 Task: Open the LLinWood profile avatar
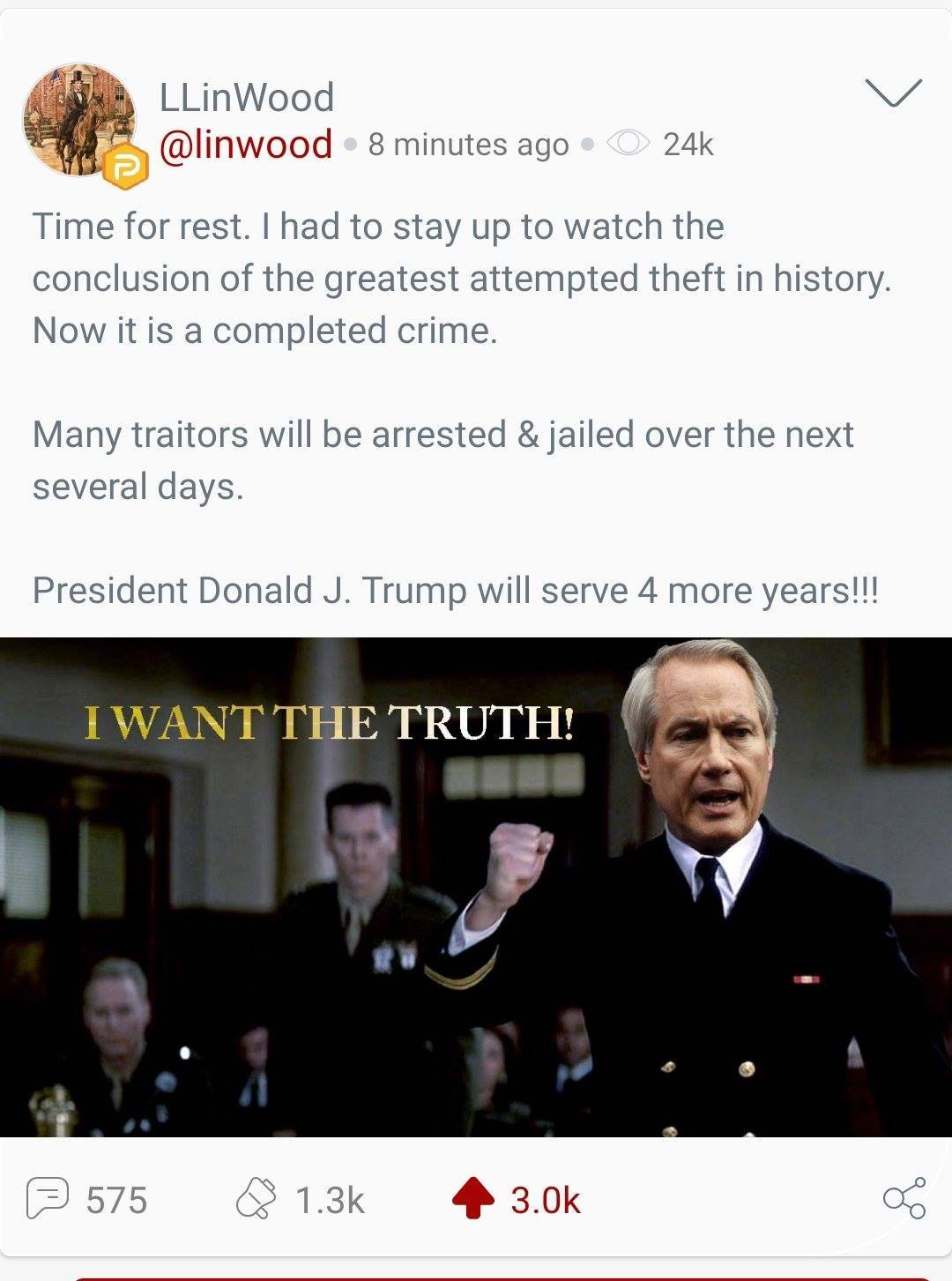tap(79, 120)
